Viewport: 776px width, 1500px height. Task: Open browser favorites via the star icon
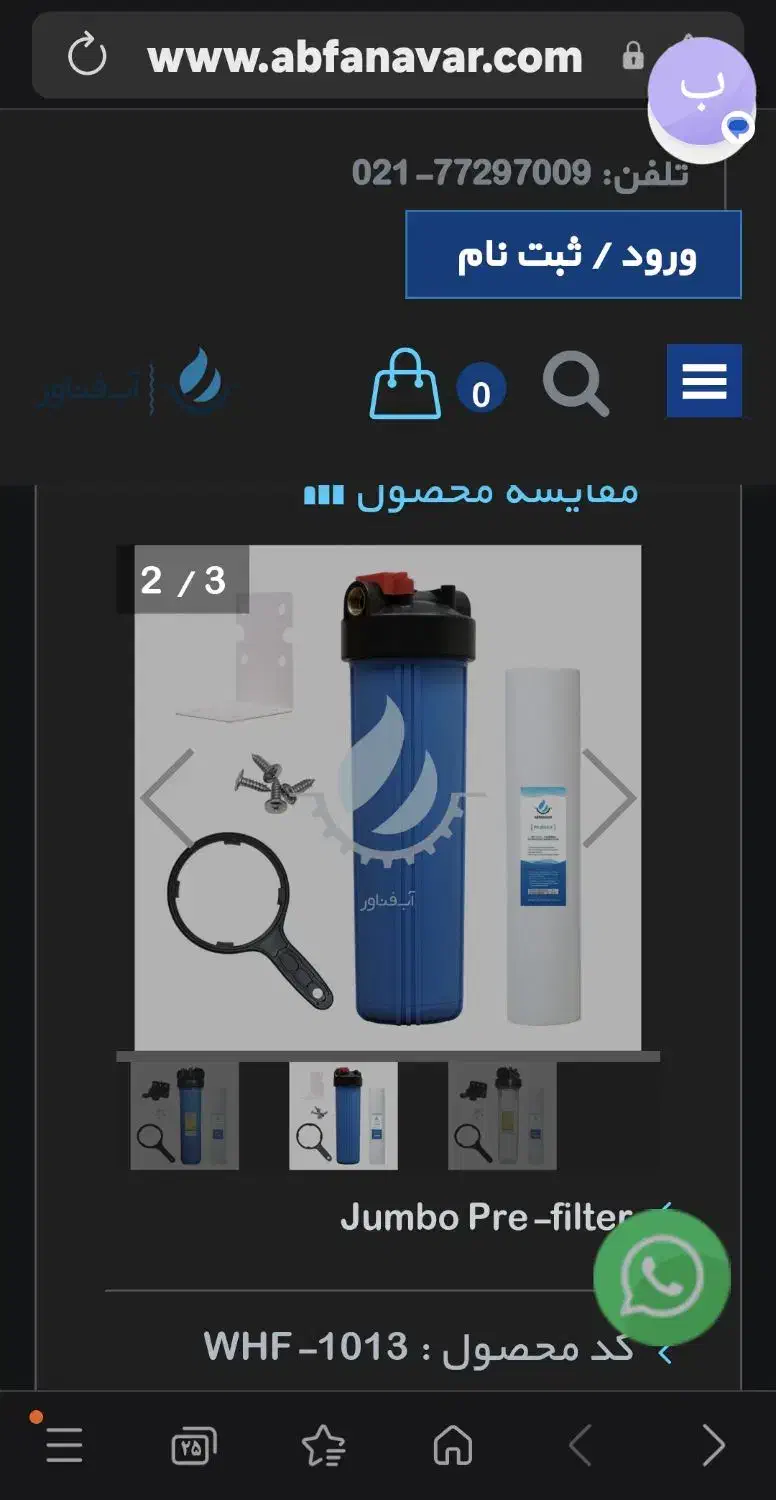tap(323, 1443)
